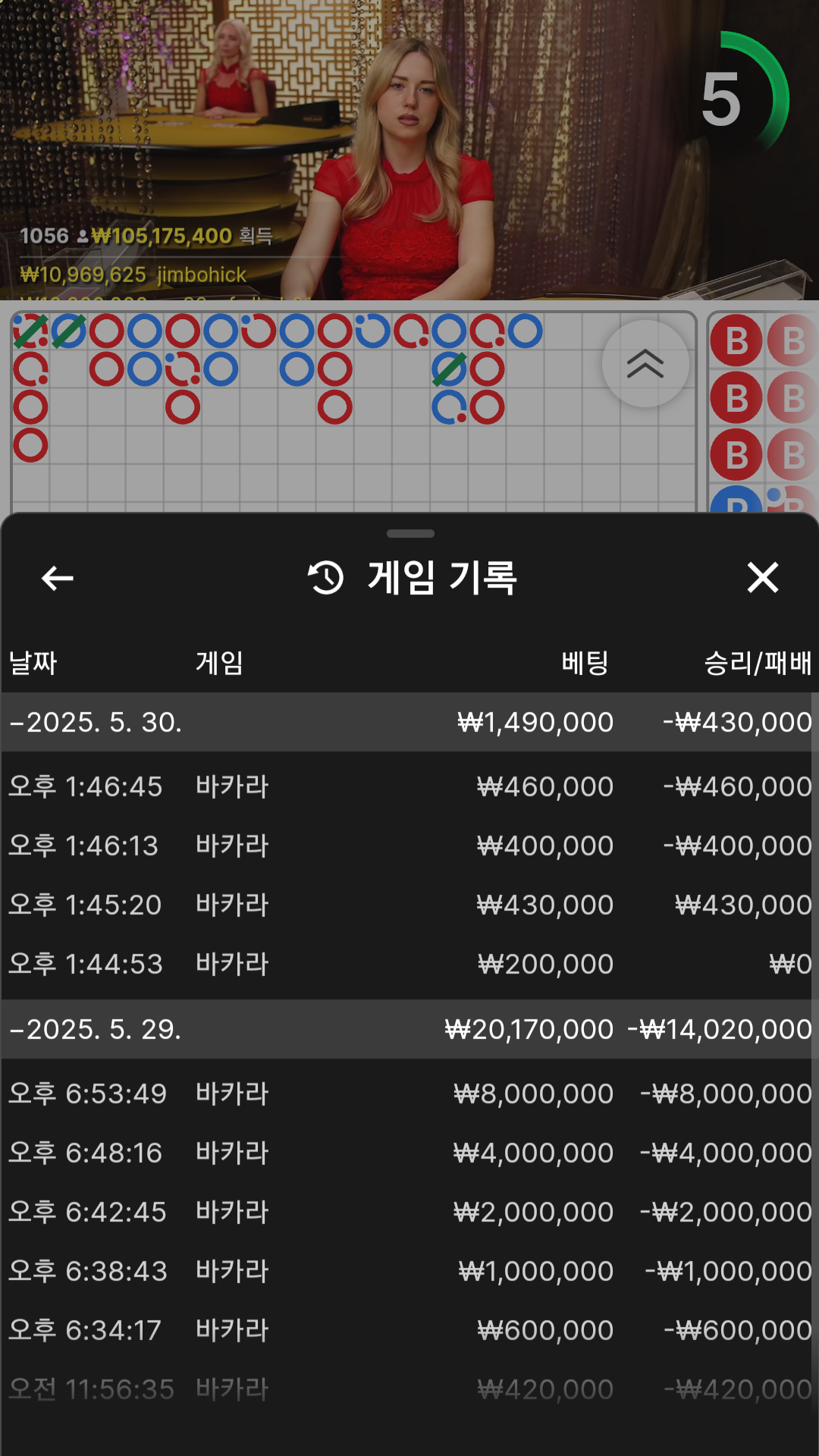Open the 오후 1:46:45 바카라 record
Image resolution: width=819 pixels, height=1456 pixels.
coord(409,786)
